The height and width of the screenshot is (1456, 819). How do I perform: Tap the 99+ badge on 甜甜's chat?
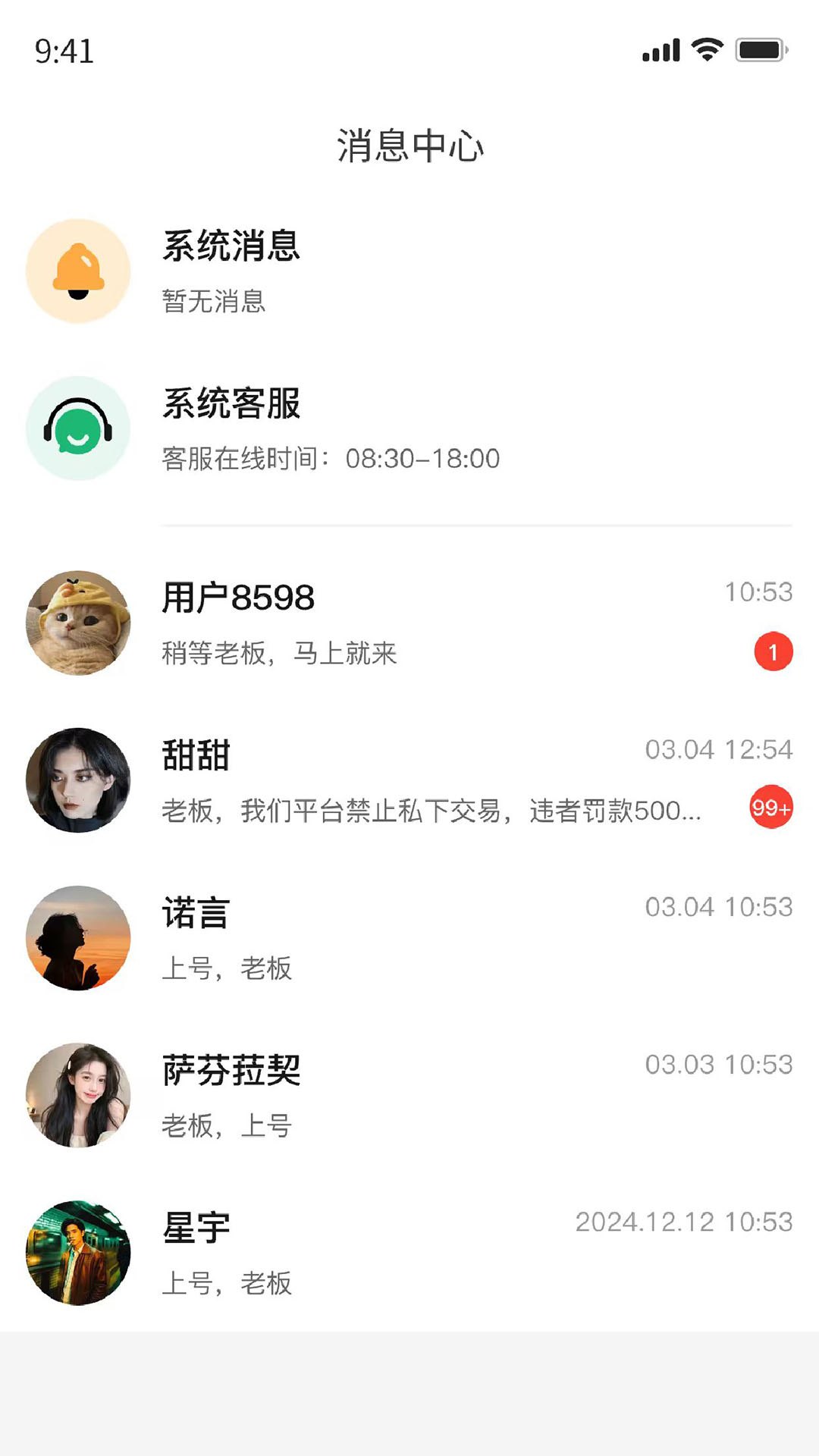(x=771, y=808)
